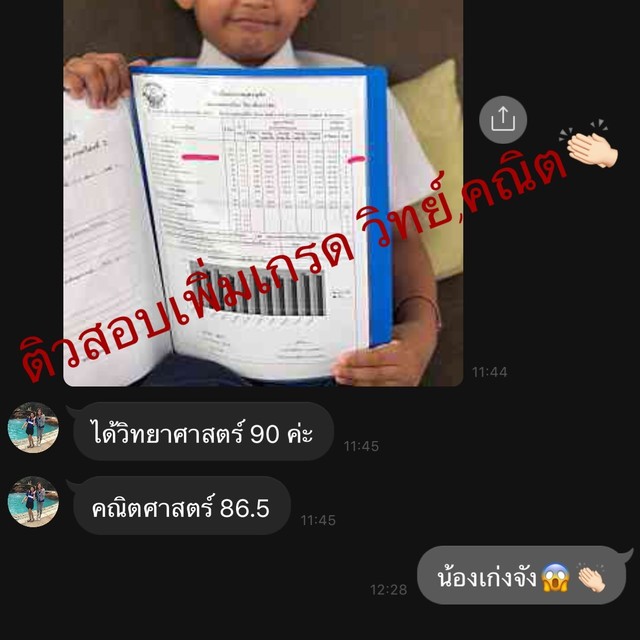Share the photo message
This screenshot has width=640, height=640.
(x=503, y=120)
